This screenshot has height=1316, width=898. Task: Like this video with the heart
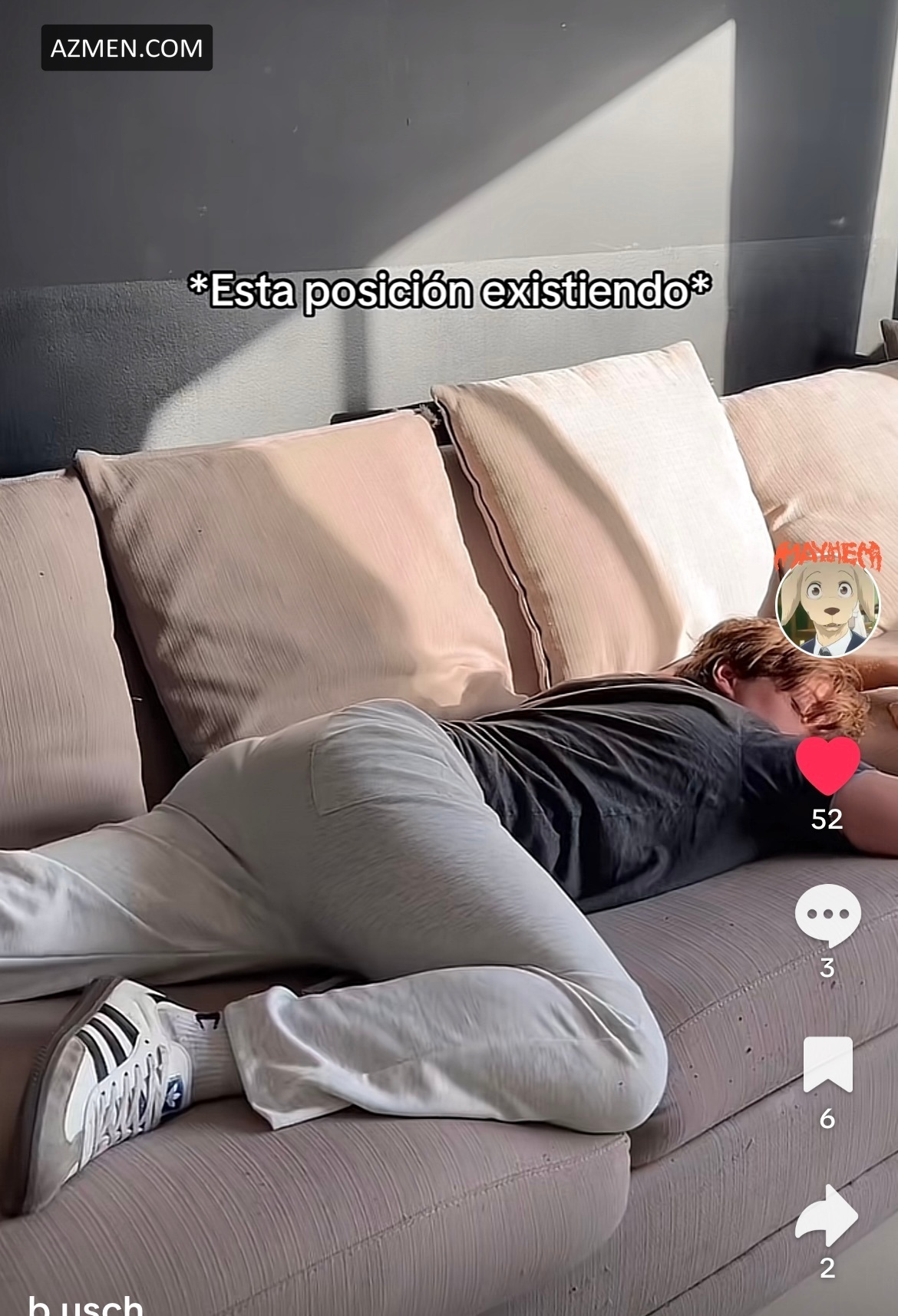click(827, 766)
